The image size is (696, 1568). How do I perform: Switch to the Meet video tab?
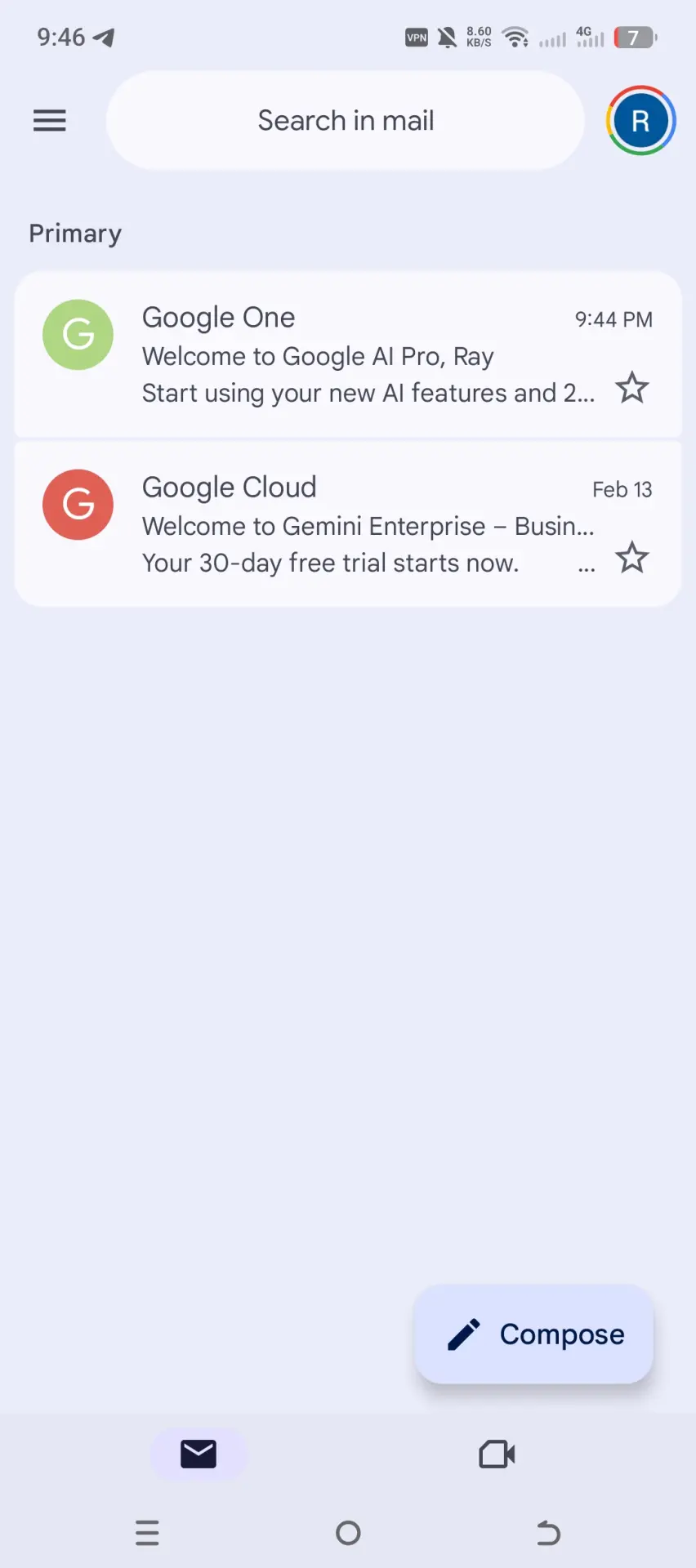pyautogui.click(x=497, y=1454)
